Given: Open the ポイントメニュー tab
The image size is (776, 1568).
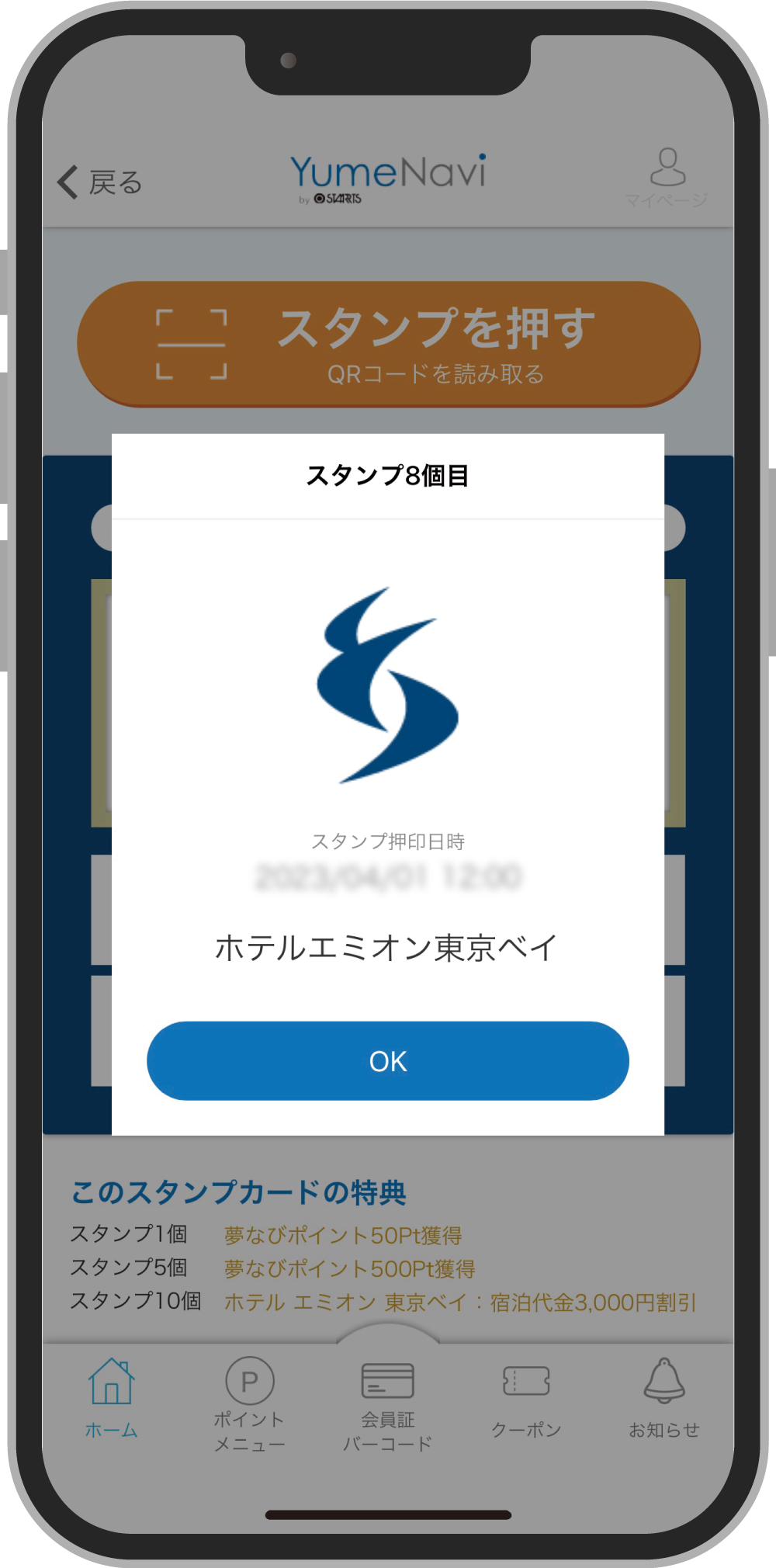Looking at the screenshot, I should point(249,1403).
